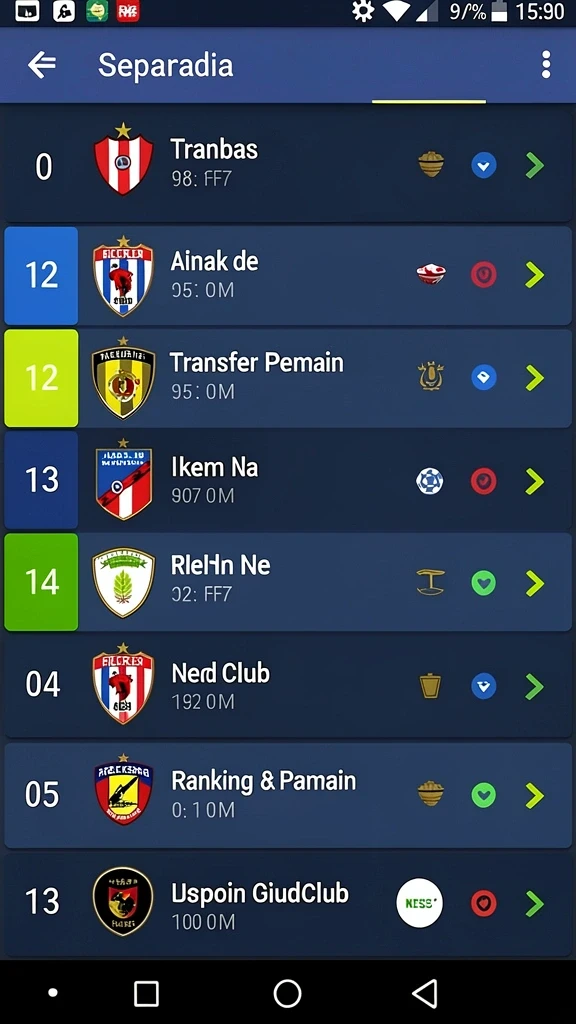
Task: Open the Tranbas club row
Action: click(288, 165)
